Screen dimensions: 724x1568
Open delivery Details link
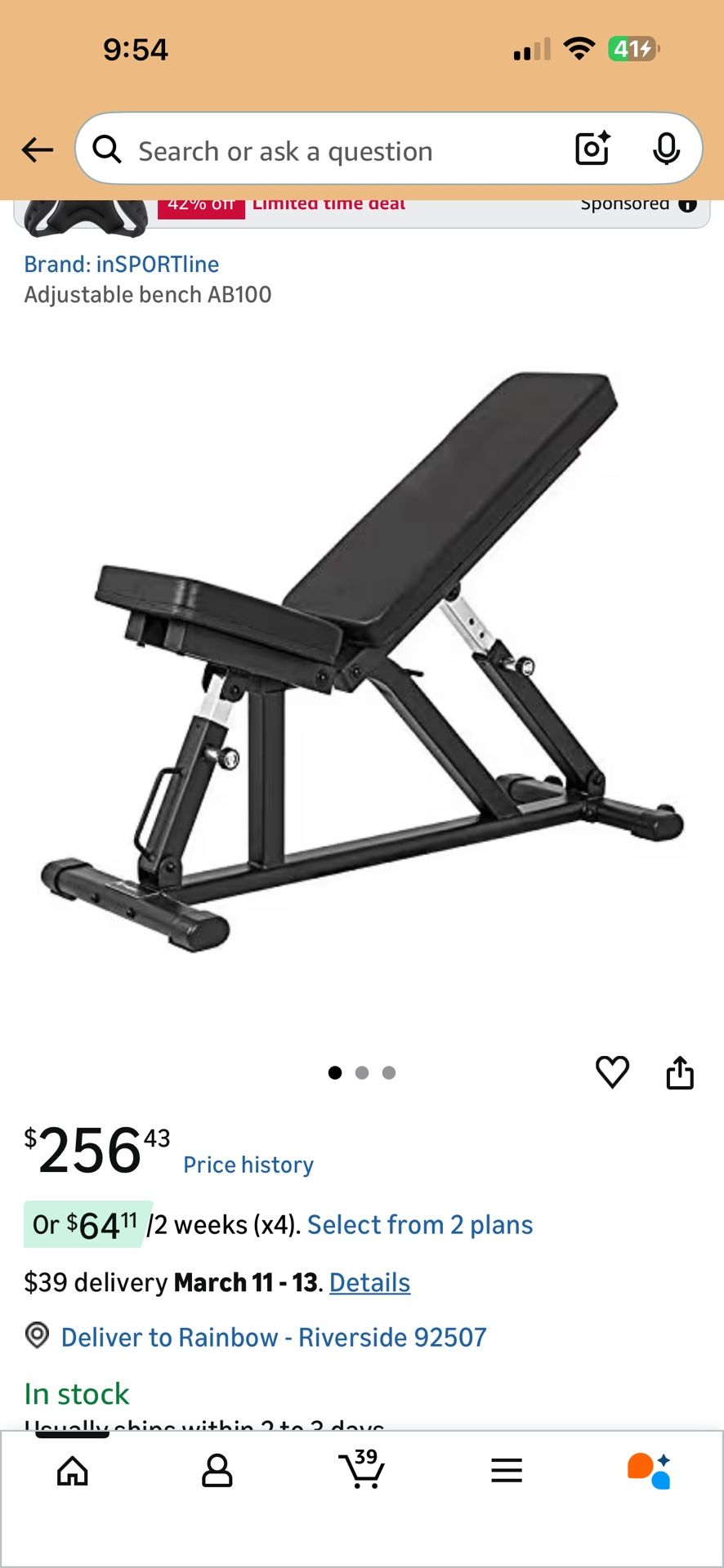[x=369, y=1282]
